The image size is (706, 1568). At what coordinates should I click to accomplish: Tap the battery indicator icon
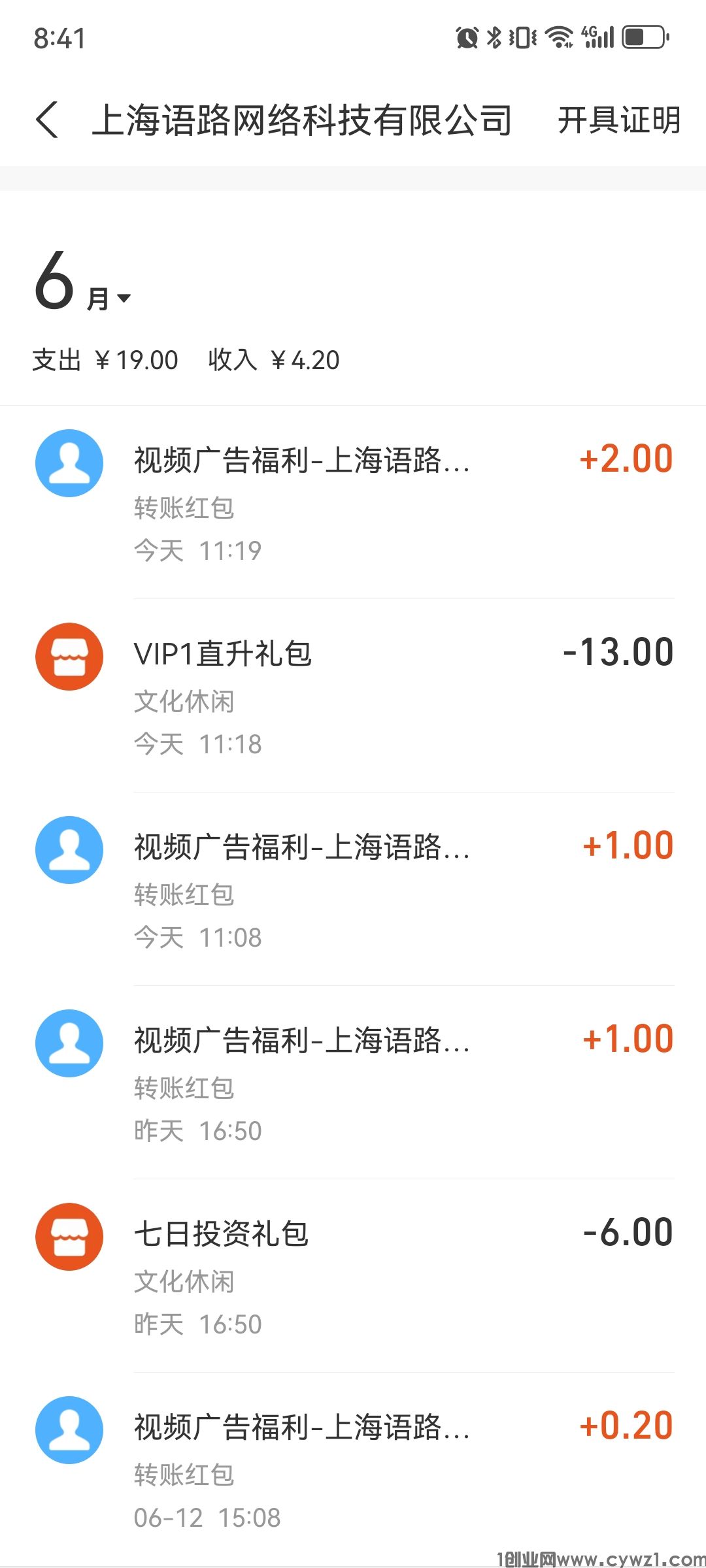(x=644, y=37)
